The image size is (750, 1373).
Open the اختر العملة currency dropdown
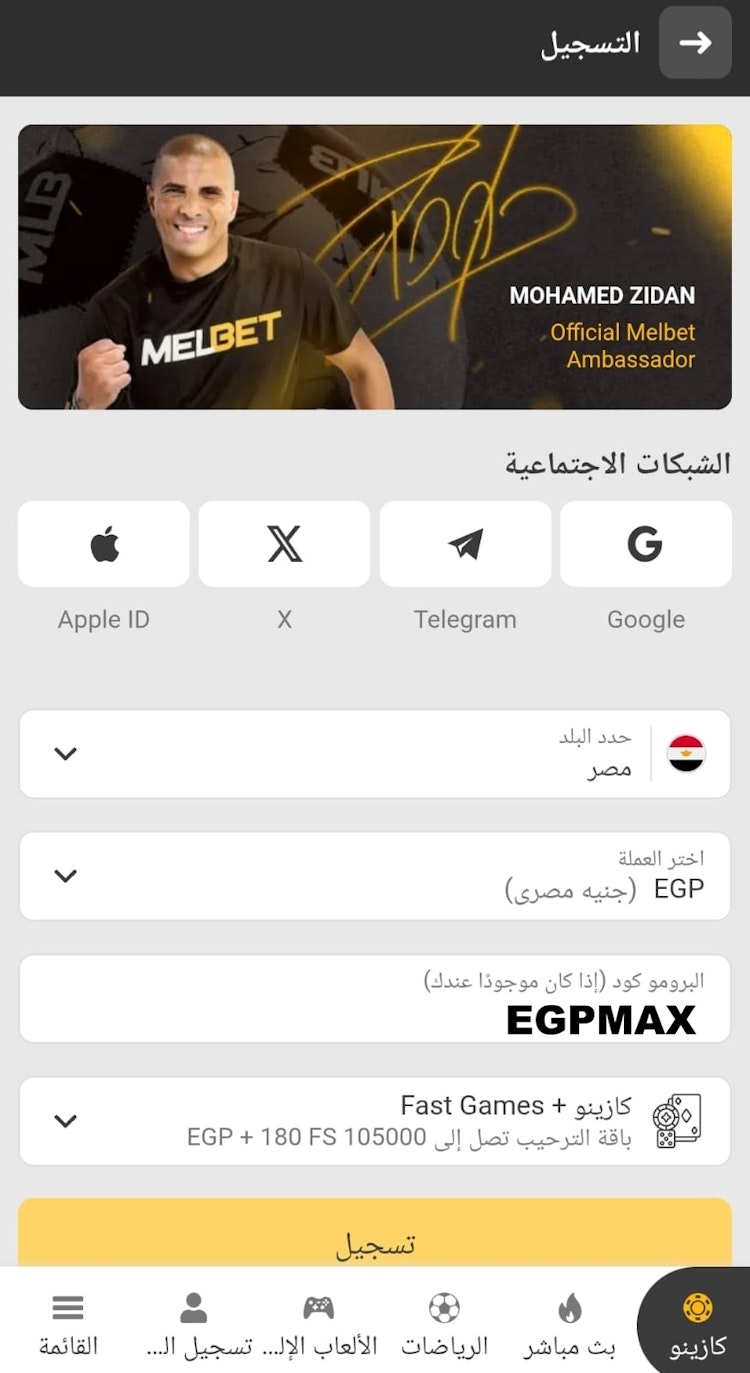pyautogui.click(x=65, y=876)
